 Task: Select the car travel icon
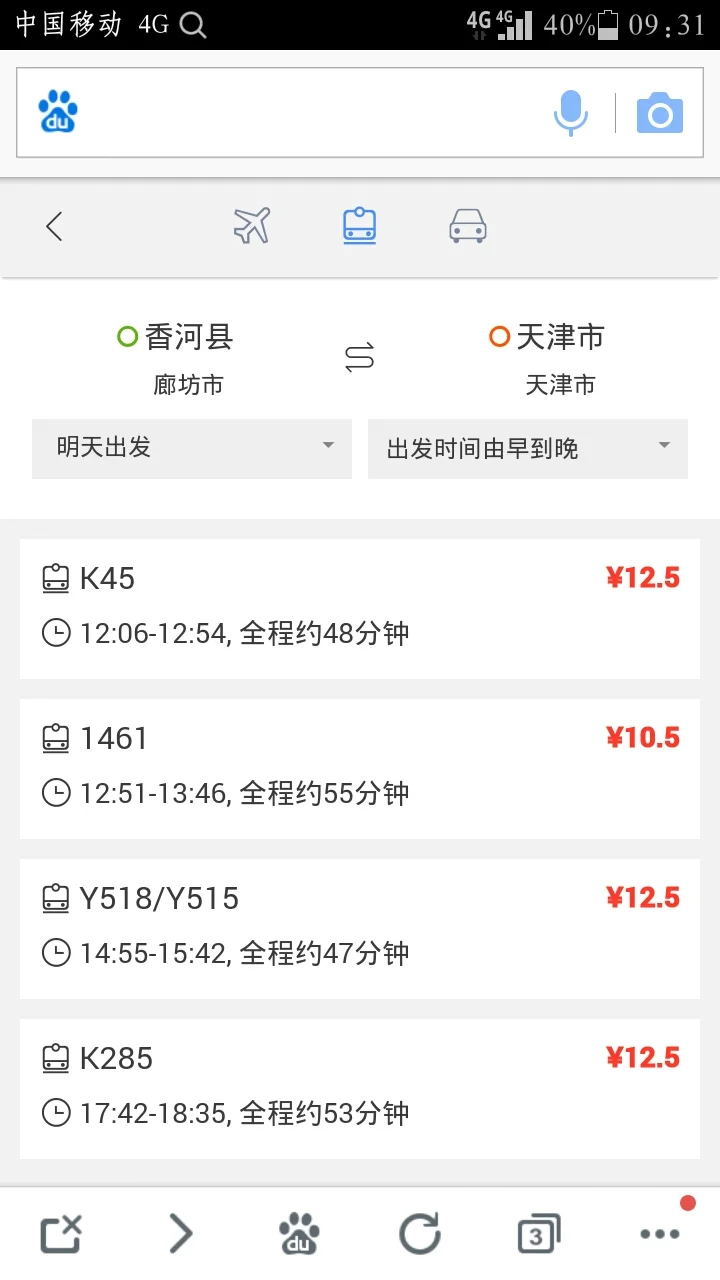tap(467, 226)
